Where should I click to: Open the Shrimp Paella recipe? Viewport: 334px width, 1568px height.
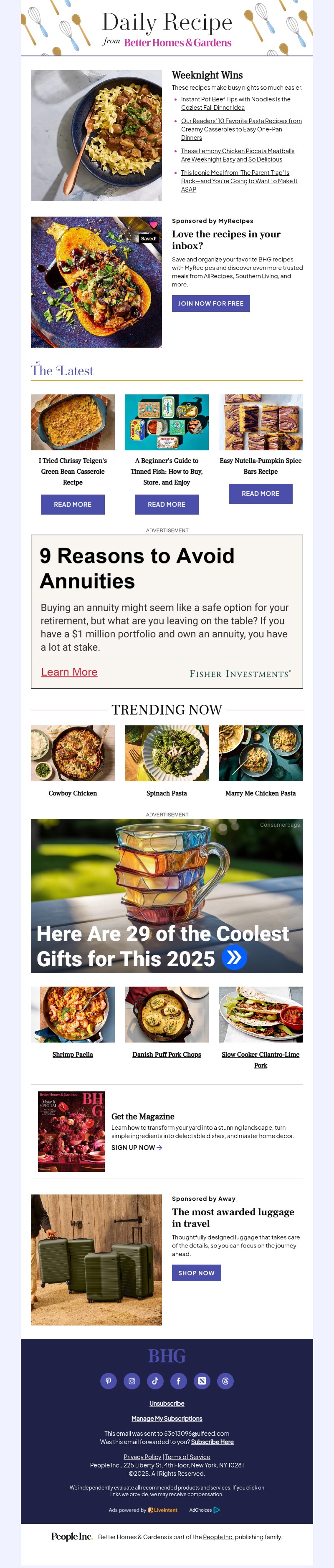(x=72, y=1054)
